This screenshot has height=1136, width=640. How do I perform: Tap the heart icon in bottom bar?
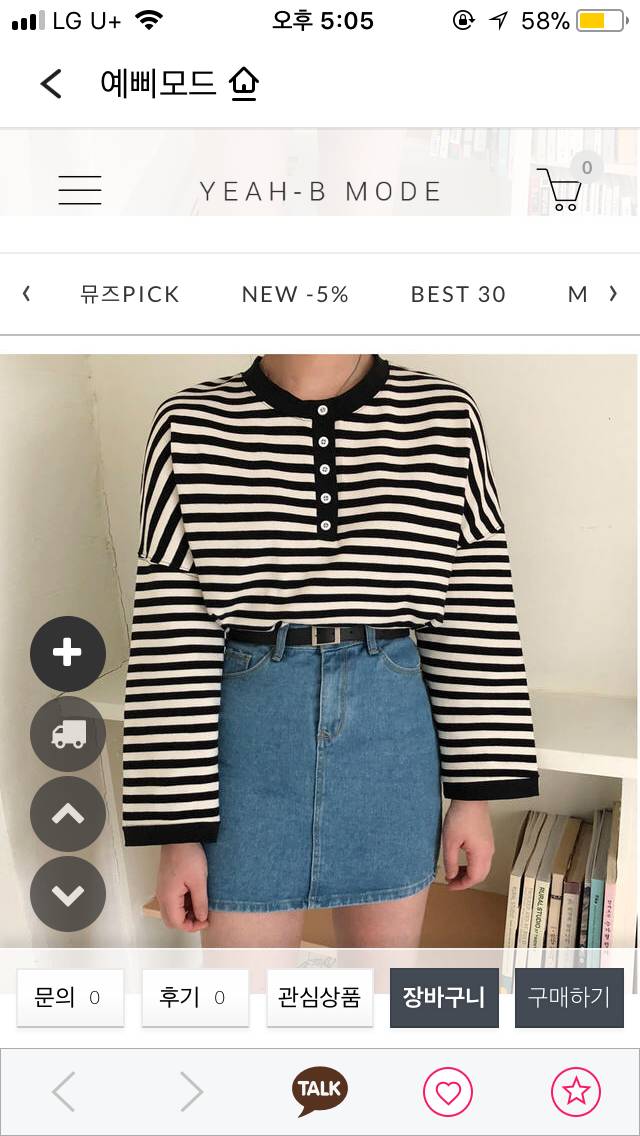coord(447,1092)
